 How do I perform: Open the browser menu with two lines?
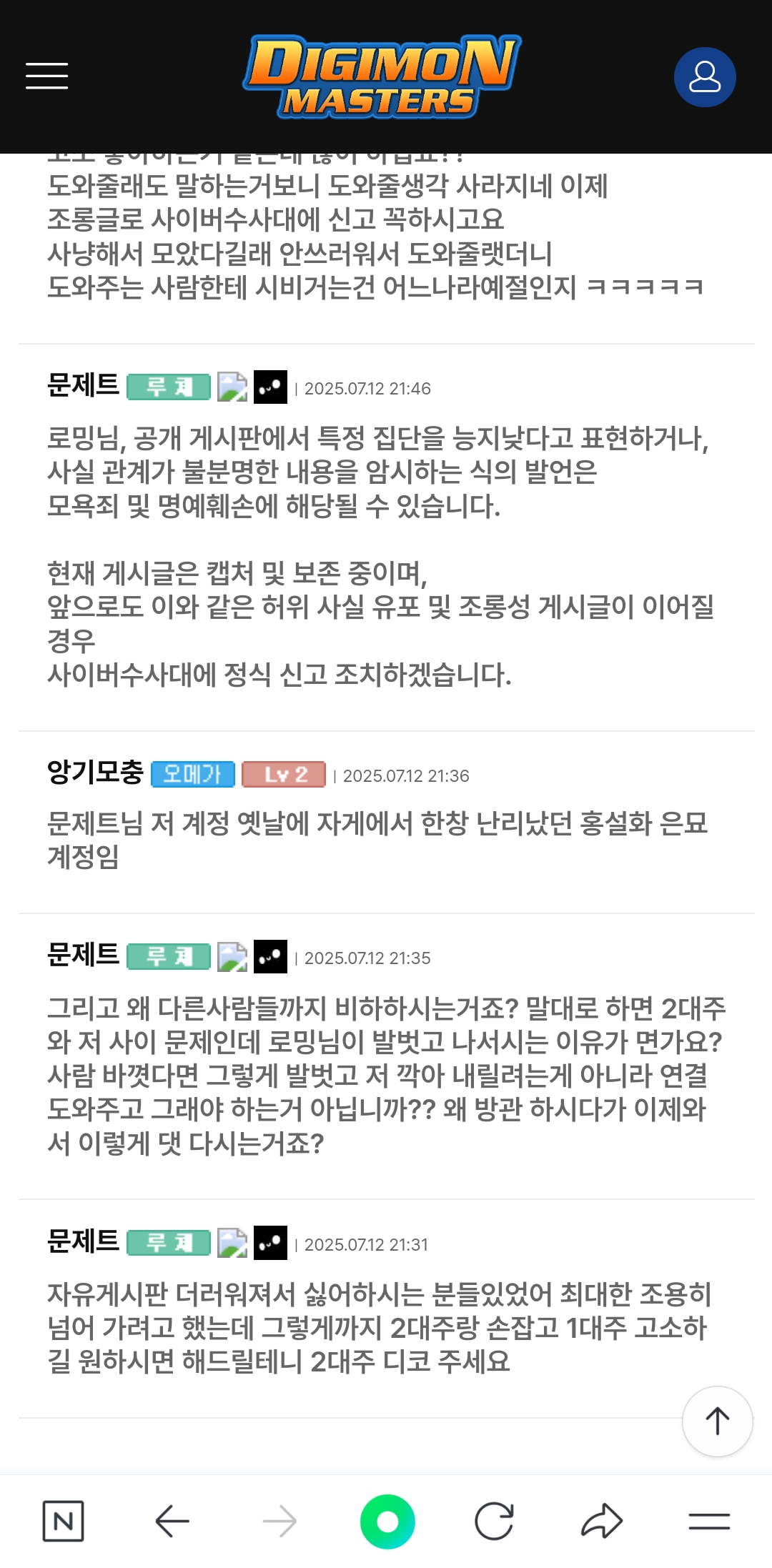click(x=709, y=1521)
